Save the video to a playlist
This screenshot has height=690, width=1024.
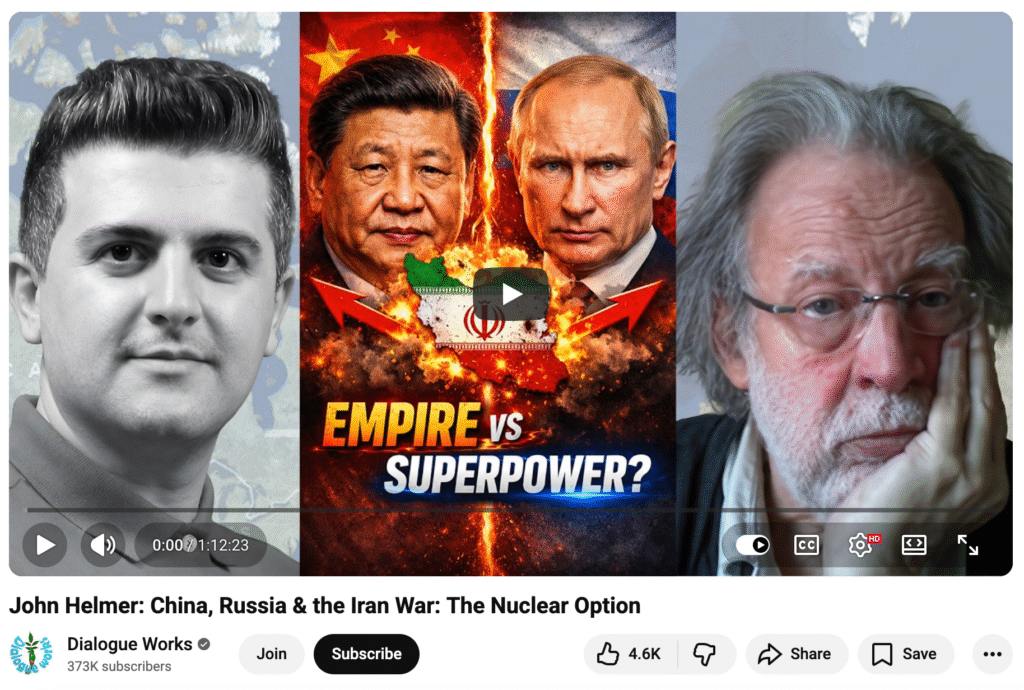[x=904, y=654]
